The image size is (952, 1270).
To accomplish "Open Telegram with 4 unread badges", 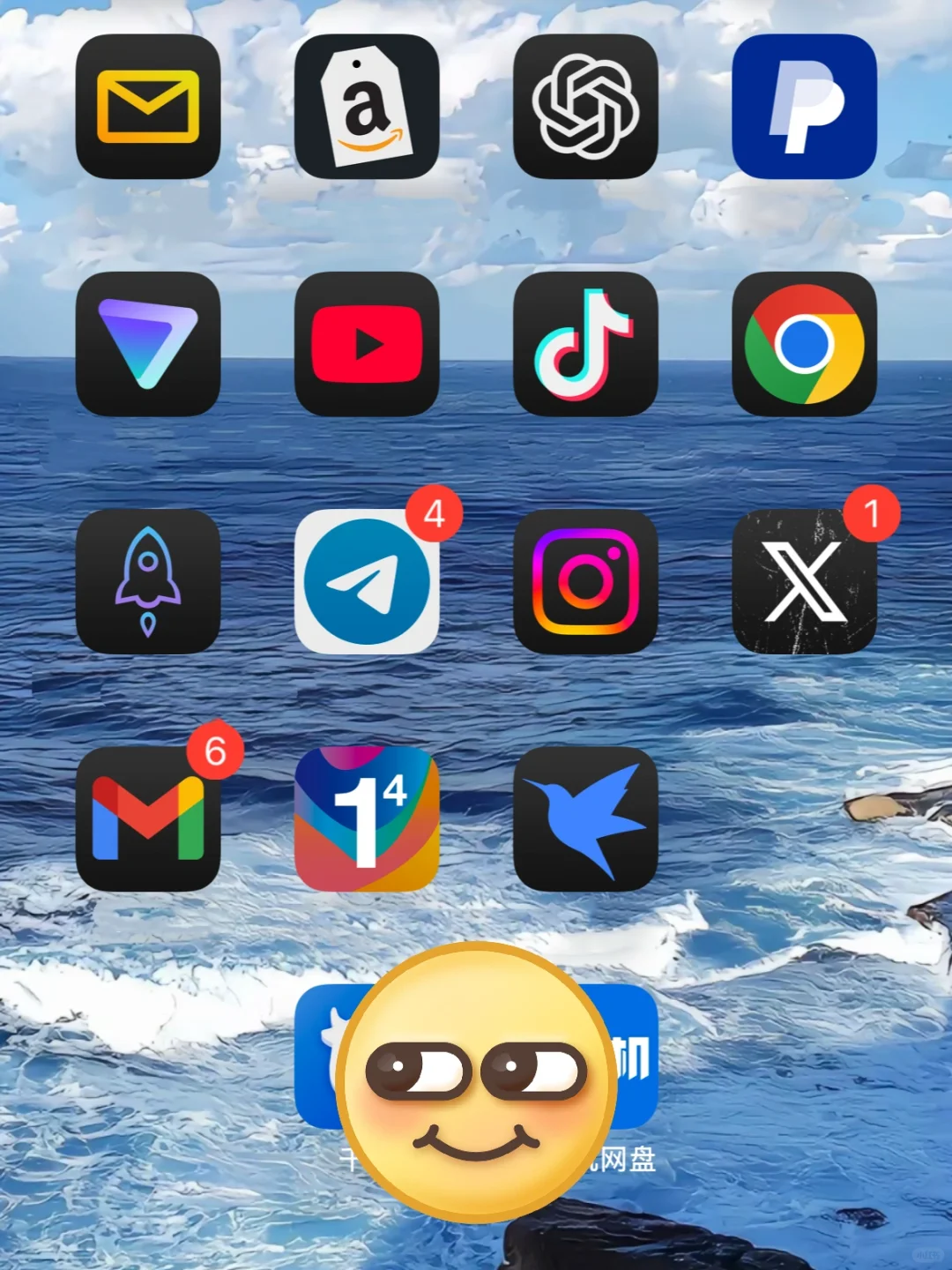I will (367, 581).
